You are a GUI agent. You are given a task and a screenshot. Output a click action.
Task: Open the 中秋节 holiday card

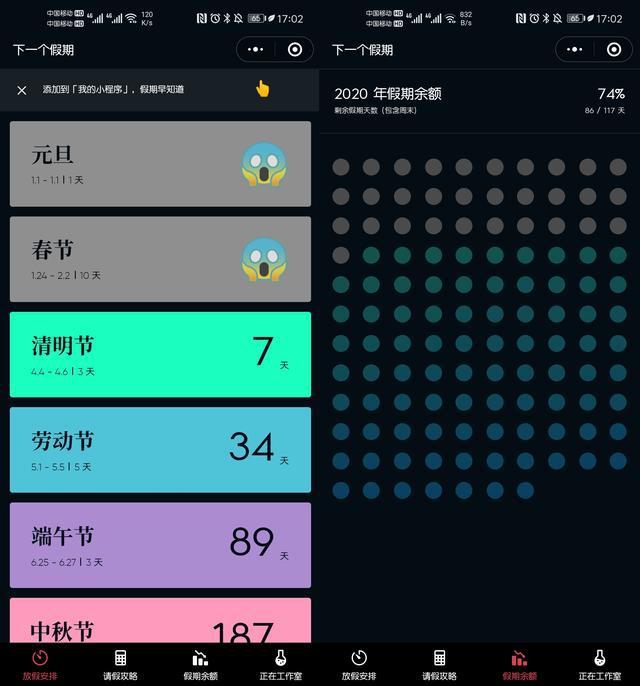click(x=160, y=622)
